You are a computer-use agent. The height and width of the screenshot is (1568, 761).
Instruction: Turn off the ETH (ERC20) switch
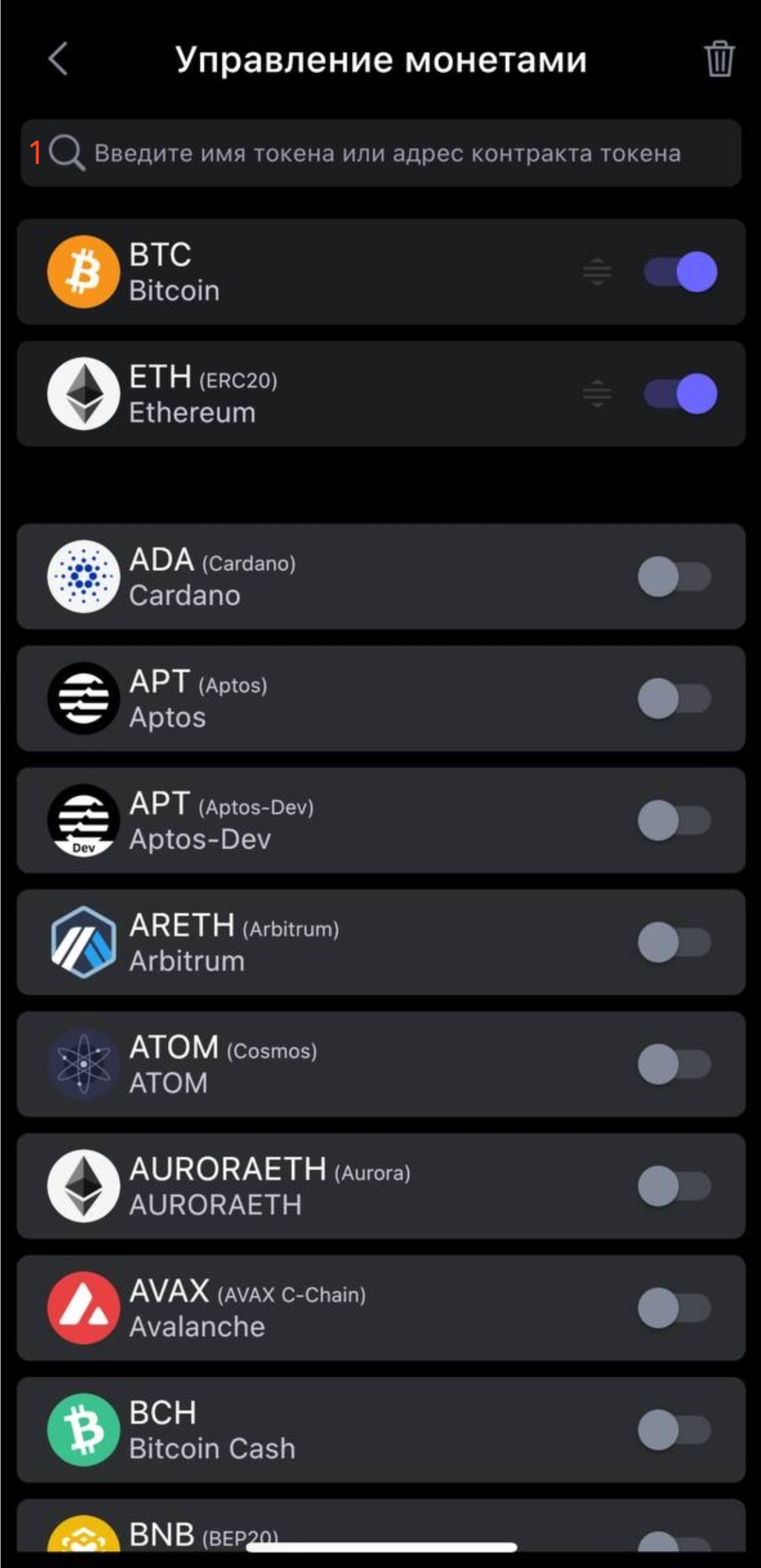pos(680,394)
